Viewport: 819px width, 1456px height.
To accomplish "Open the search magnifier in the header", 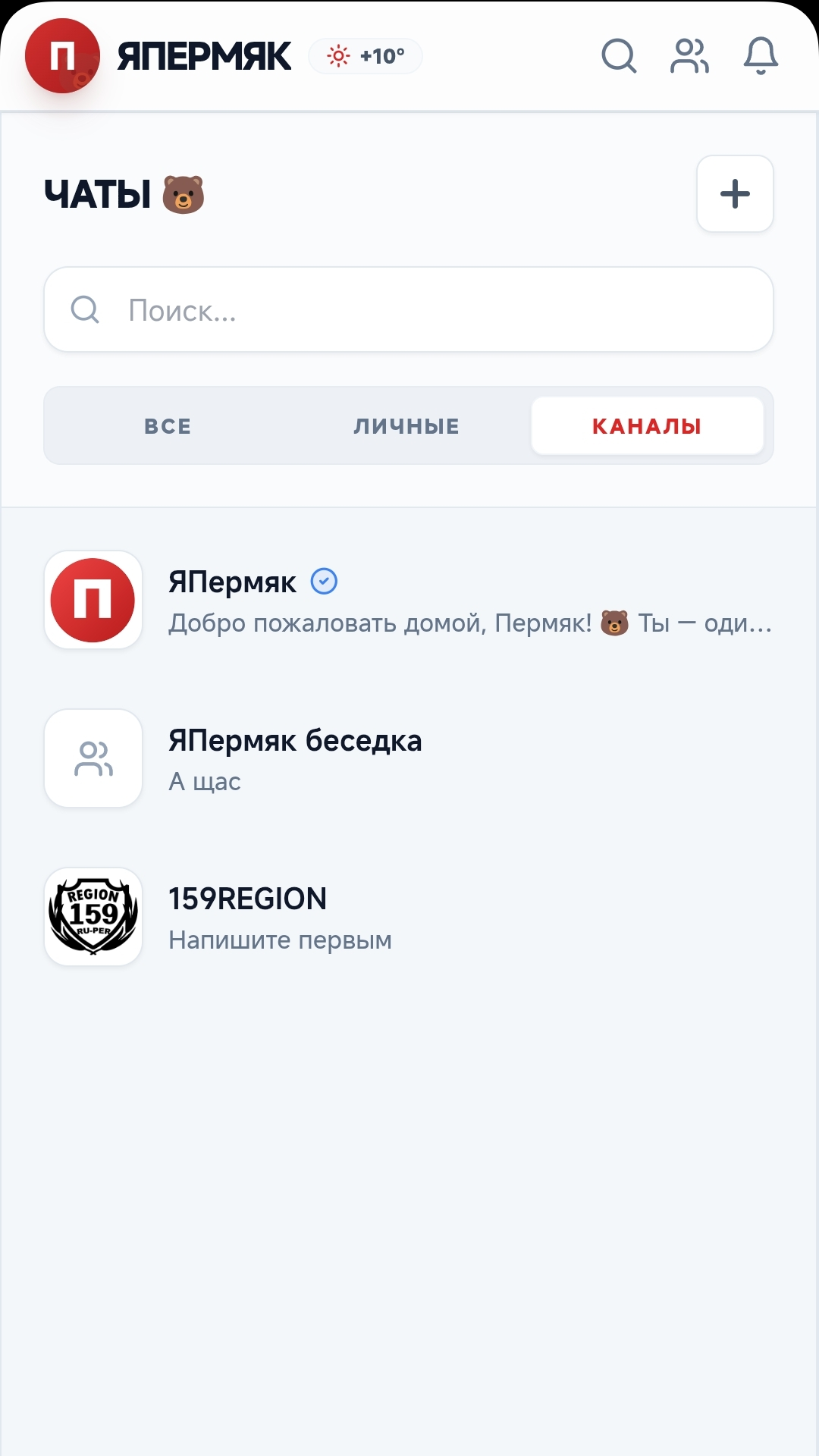I will coord(619,56).
